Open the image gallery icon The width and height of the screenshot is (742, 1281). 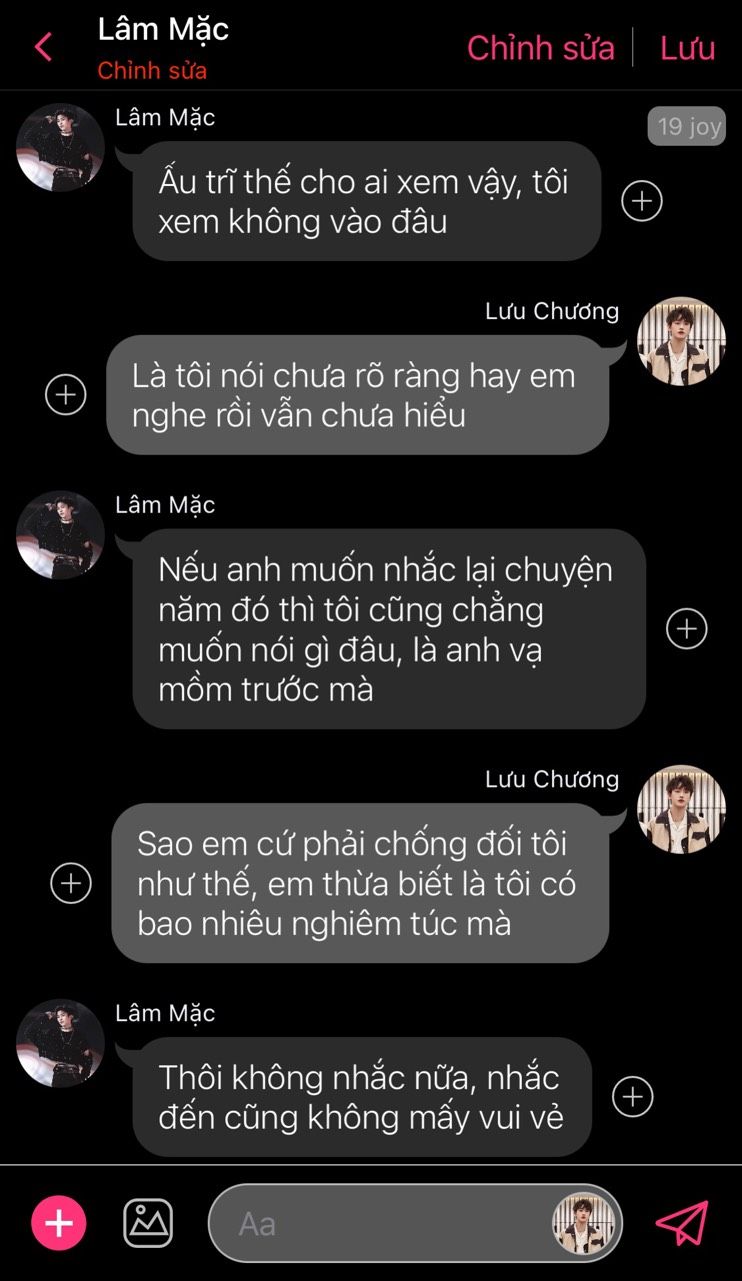click(x=148, y=1223)
